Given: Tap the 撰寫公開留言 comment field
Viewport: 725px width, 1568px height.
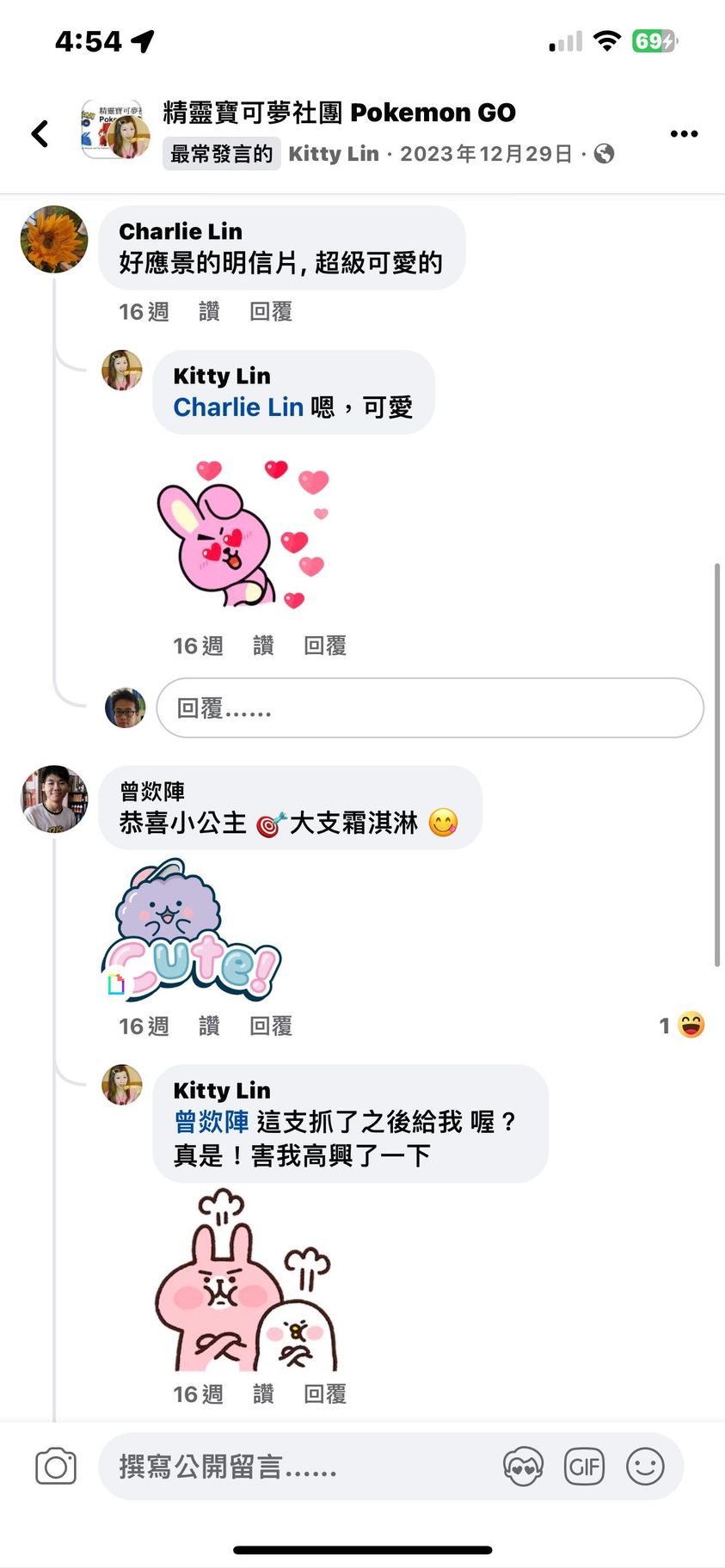Looking at the screenshot, I should pos(292,1467).
